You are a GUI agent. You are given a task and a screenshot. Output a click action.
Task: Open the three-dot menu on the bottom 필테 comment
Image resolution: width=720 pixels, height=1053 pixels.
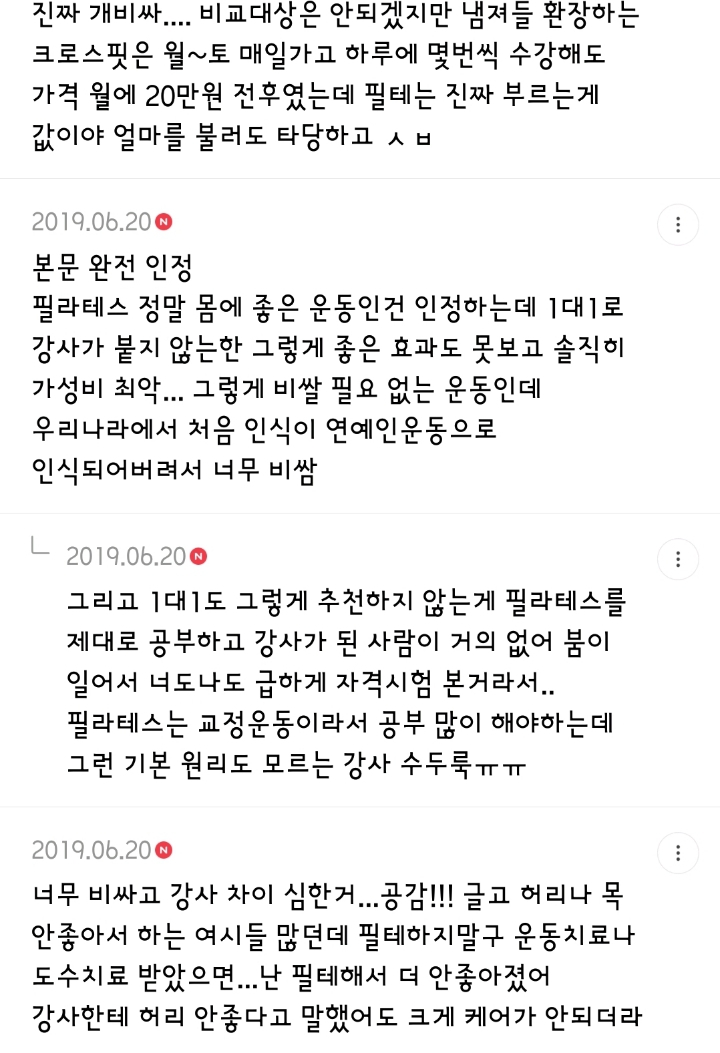click(x=678, y=855)
